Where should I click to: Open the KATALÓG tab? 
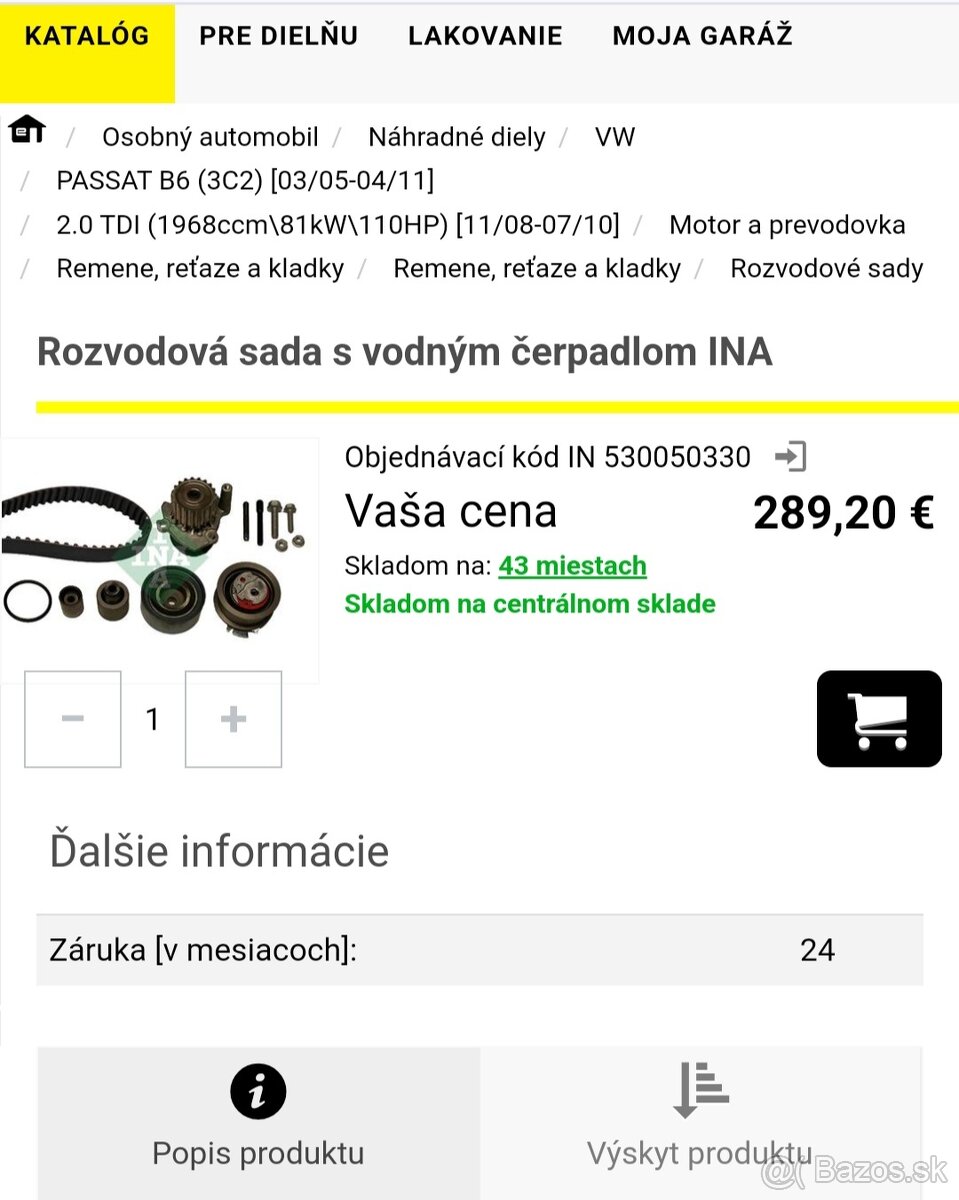coord(88,35)
